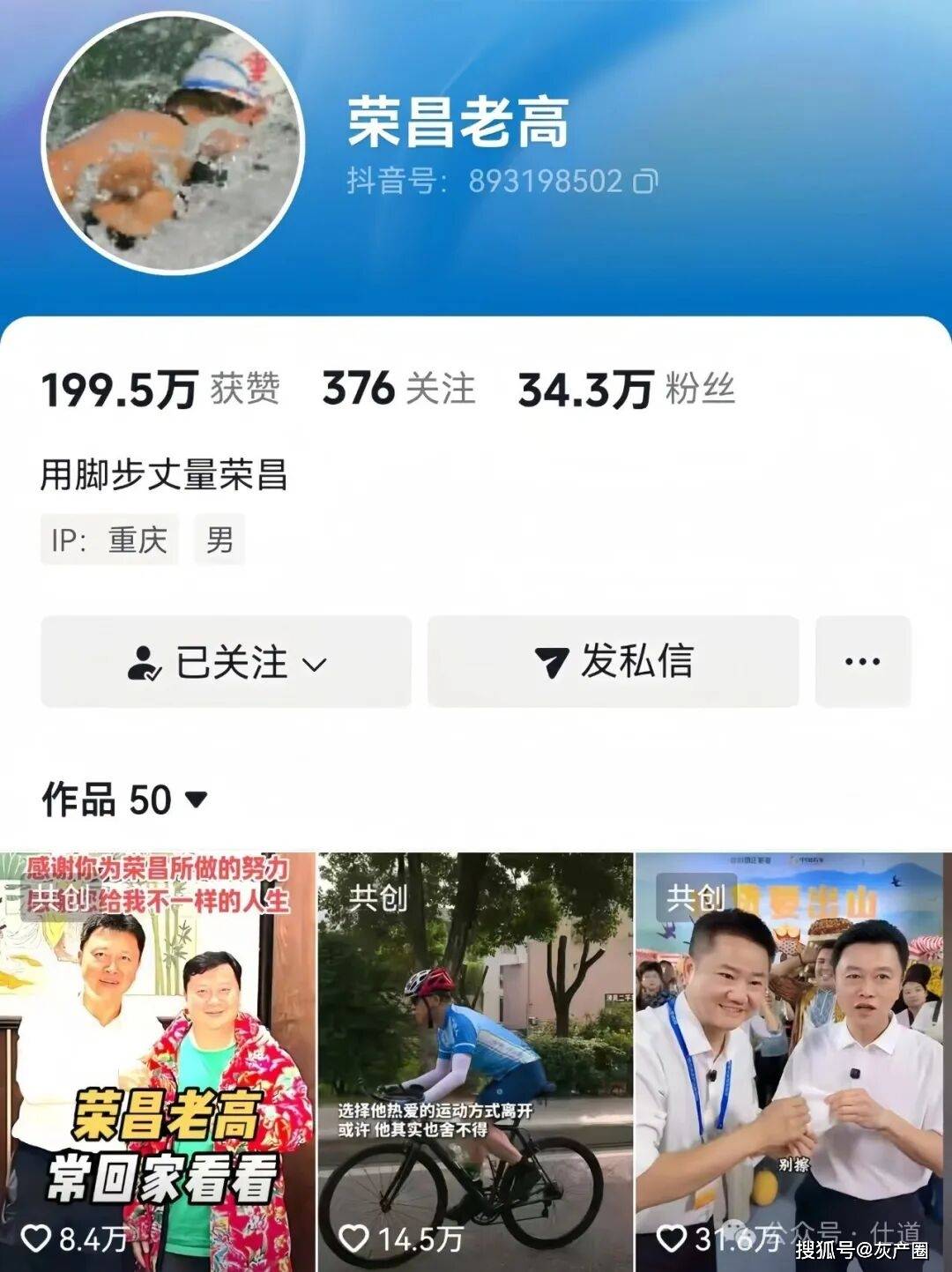952x1272 pixels.
Task: Open the 常回家看看 video with 8.4万 likes
Action: click(x=157, y=1058)
